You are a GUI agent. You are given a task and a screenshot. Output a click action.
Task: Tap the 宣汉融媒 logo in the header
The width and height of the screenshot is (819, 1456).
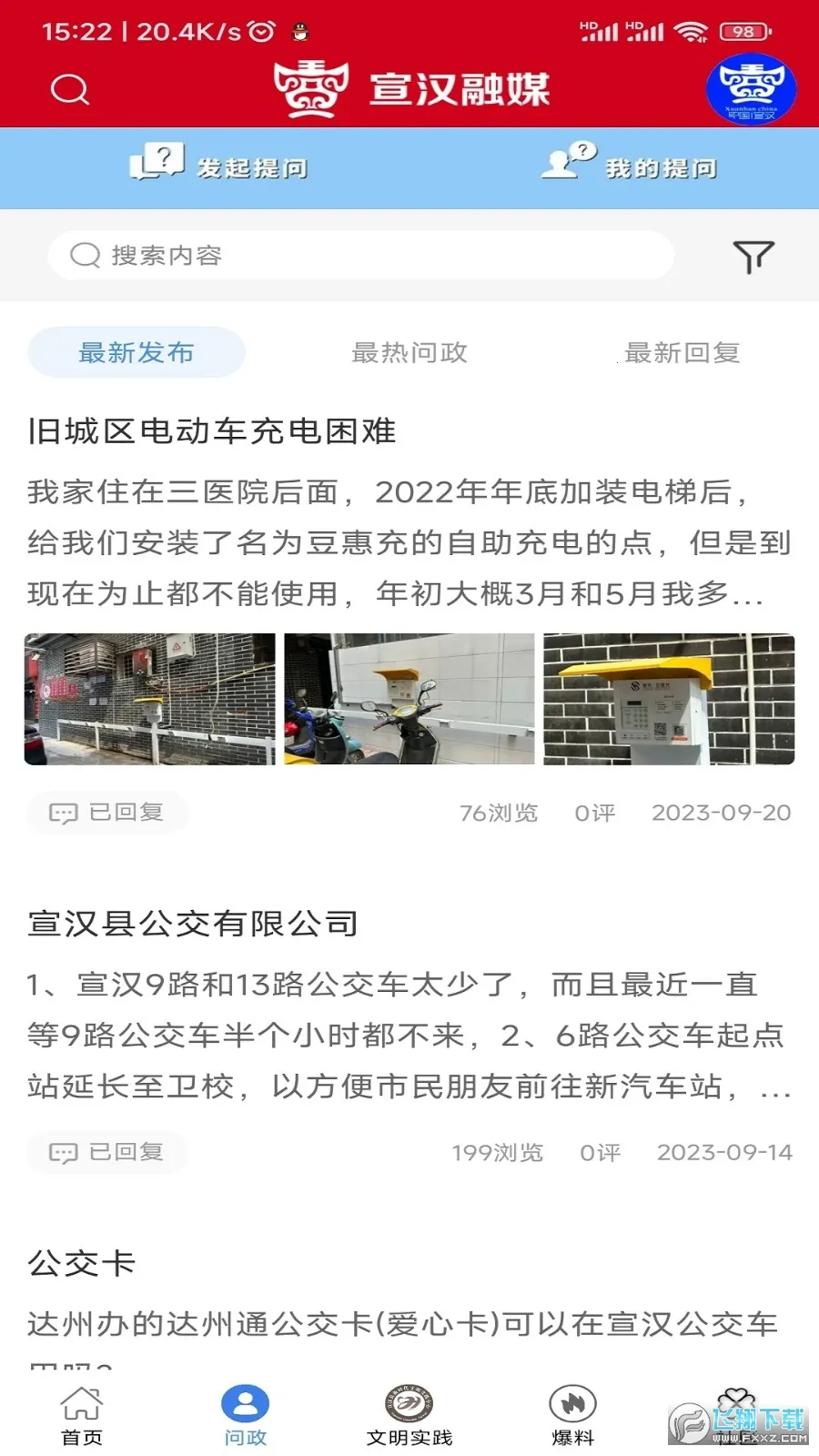409,88
